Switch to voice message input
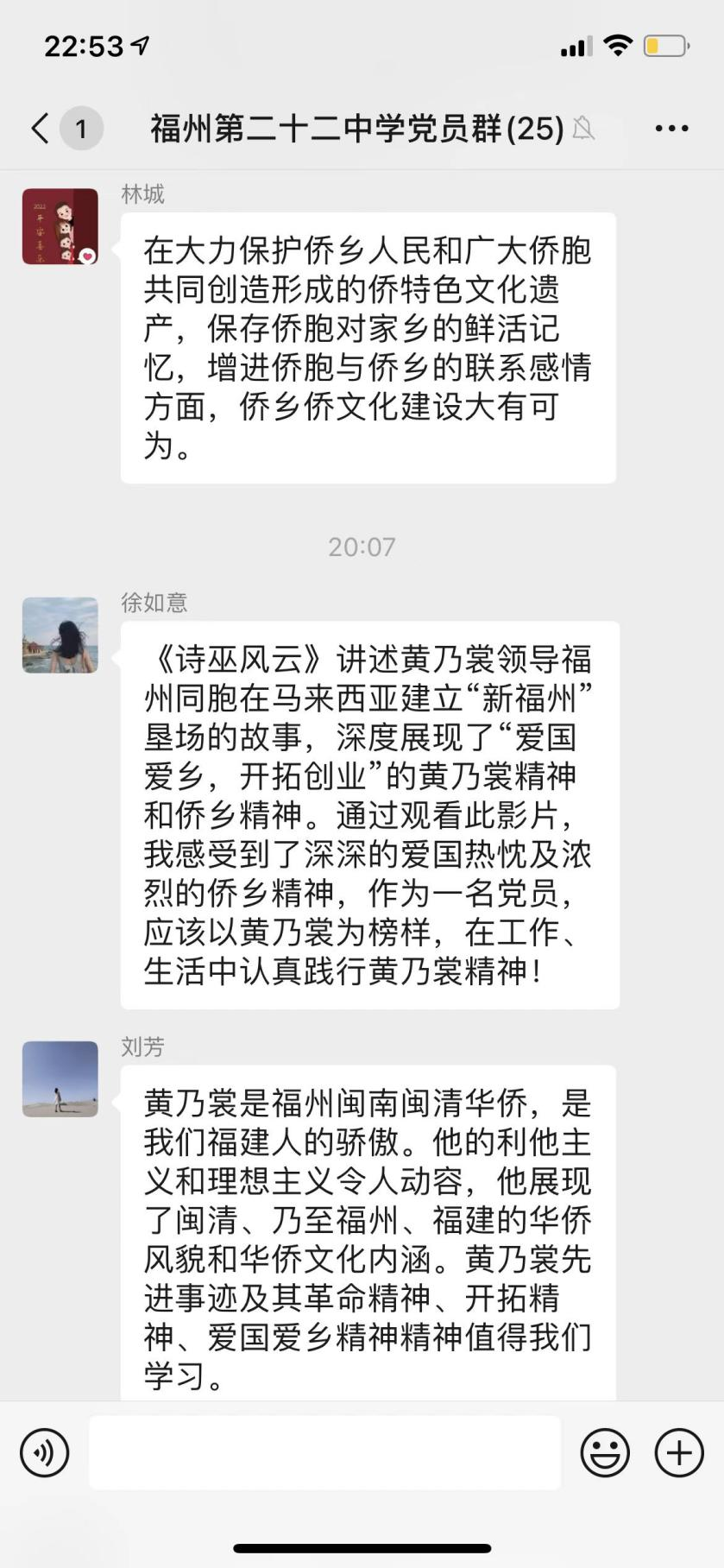The height and width of the screenshot is (1568, 724). point(44,1452)
